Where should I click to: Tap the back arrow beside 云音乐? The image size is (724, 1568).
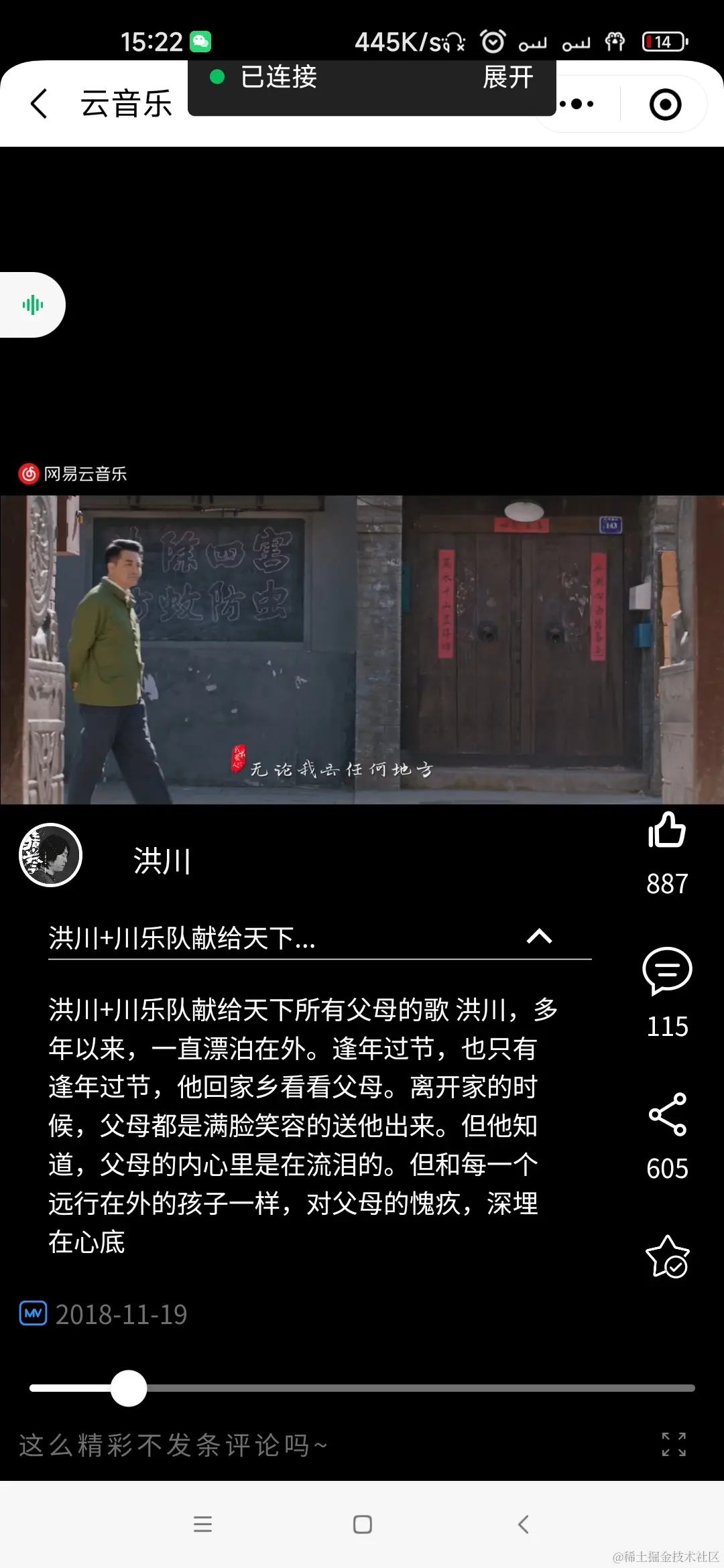(38, 103)
